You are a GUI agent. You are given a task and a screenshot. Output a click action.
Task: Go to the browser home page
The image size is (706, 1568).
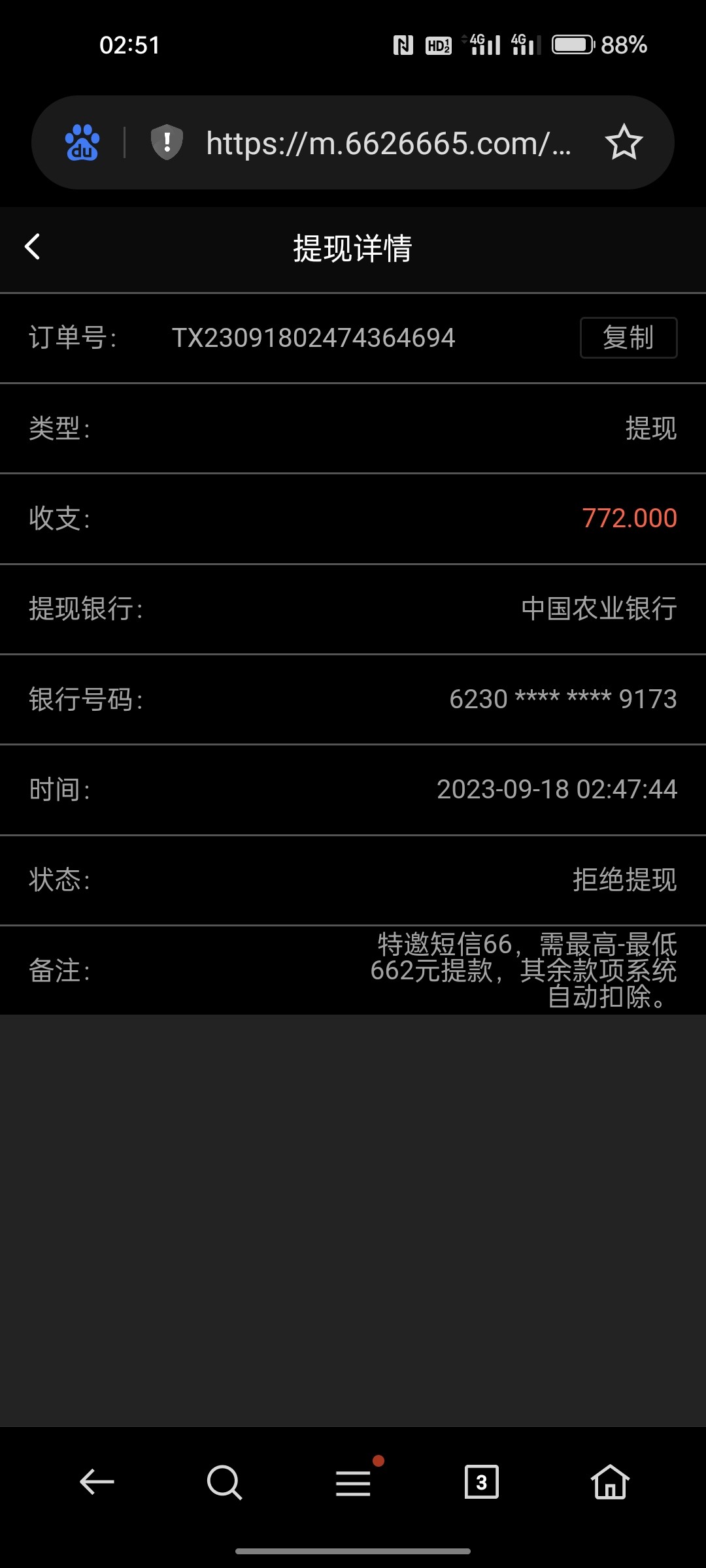click(x=610, y=1482)
